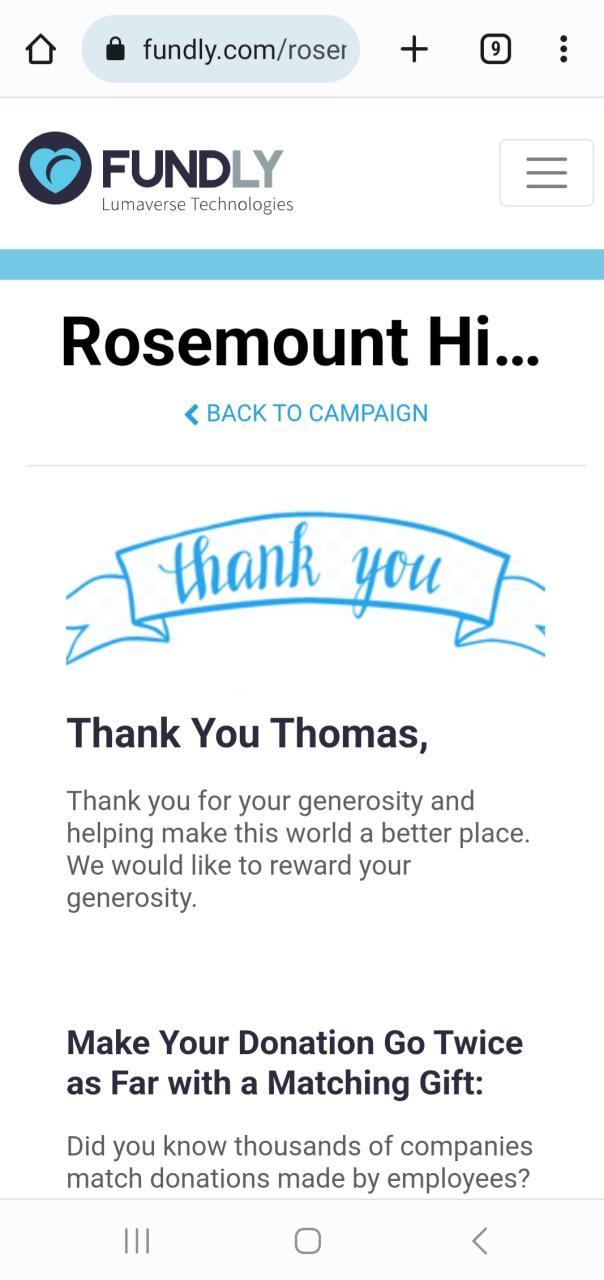Go to Fundly homepage via logo
The image size is (604, 1280).
coord(155,171)
